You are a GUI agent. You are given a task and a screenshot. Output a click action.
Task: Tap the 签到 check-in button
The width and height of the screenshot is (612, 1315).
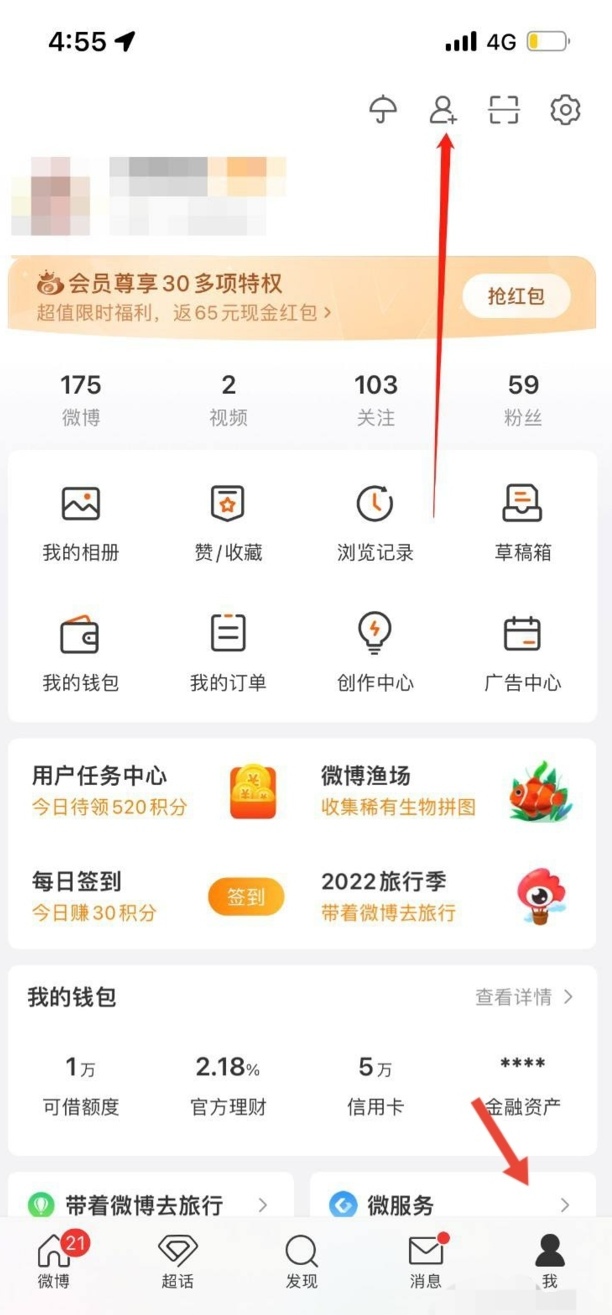pyautogui.click(x=246, y=897)
